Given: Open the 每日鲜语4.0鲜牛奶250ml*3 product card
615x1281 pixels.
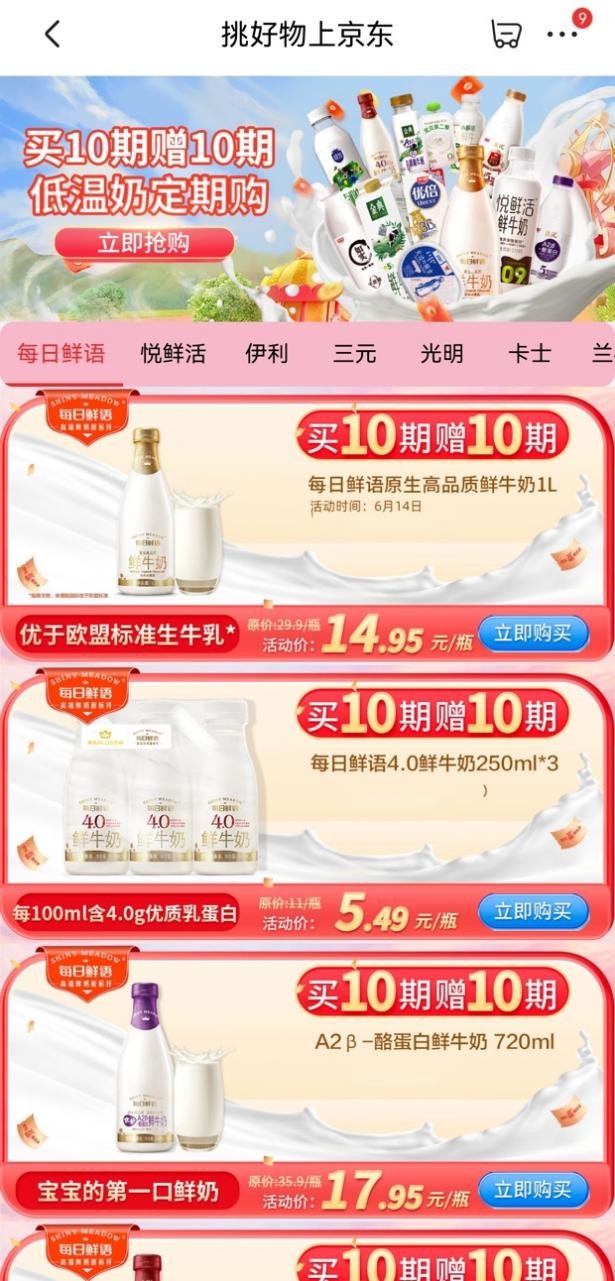Looking at the screenshot, I should [x=433, y=764].
